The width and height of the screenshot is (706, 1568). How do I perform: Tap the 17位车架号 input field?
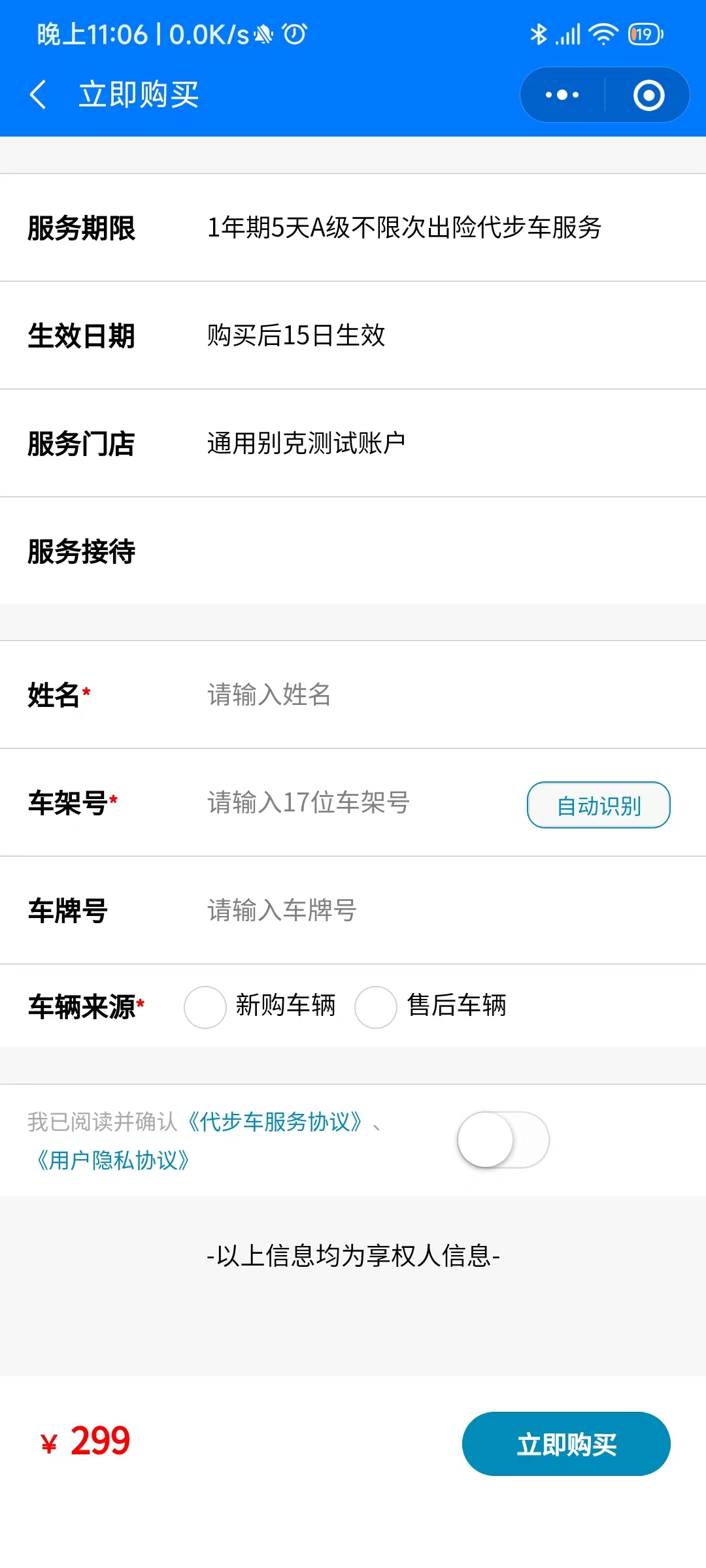click(x=360, y=802)
